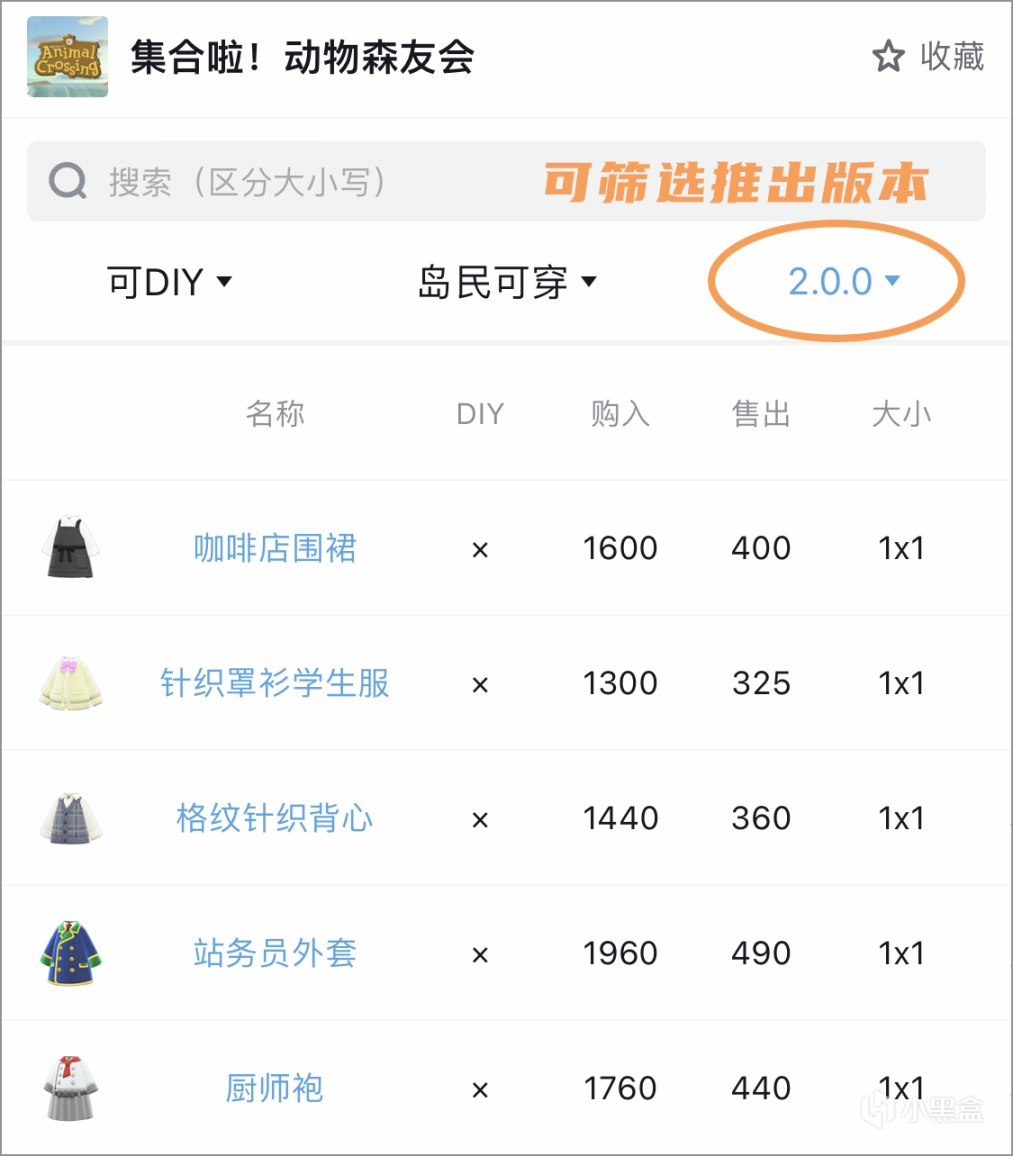The height and width of the screenshot is (1156, 1013).
Task: View the 格纹针织背心 item details
Action: [x=275, y=818]
